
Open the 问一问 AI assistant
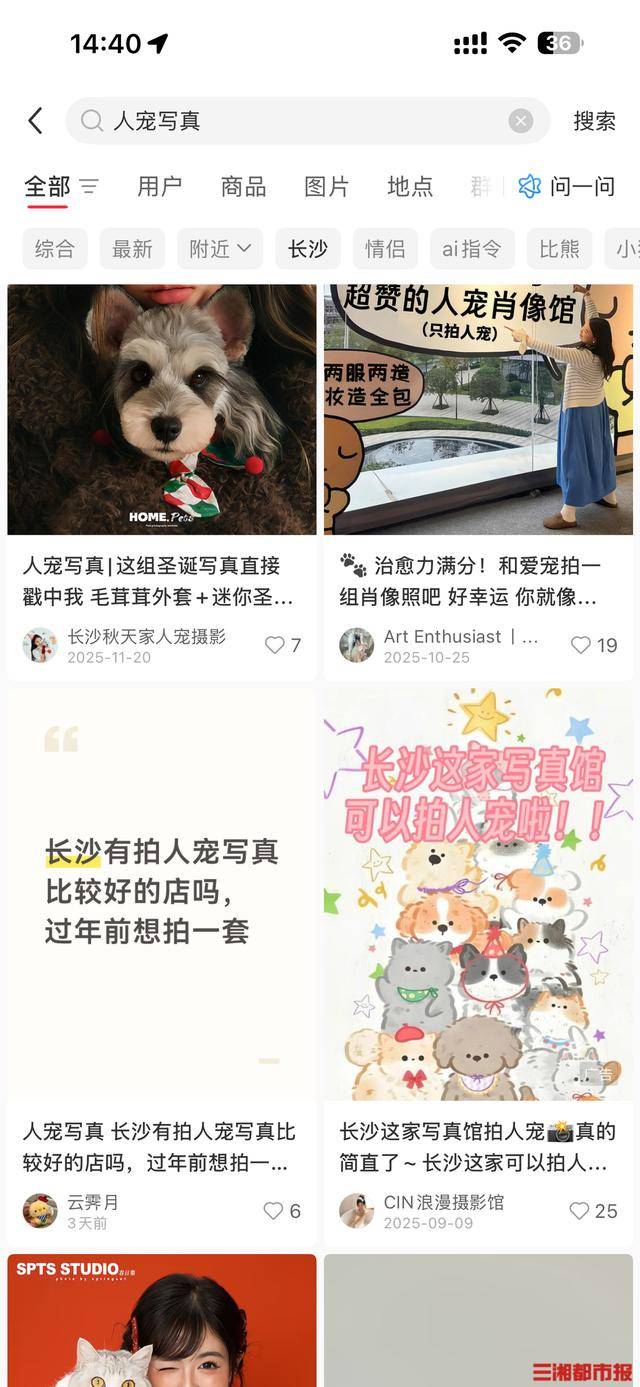point(566,186)
